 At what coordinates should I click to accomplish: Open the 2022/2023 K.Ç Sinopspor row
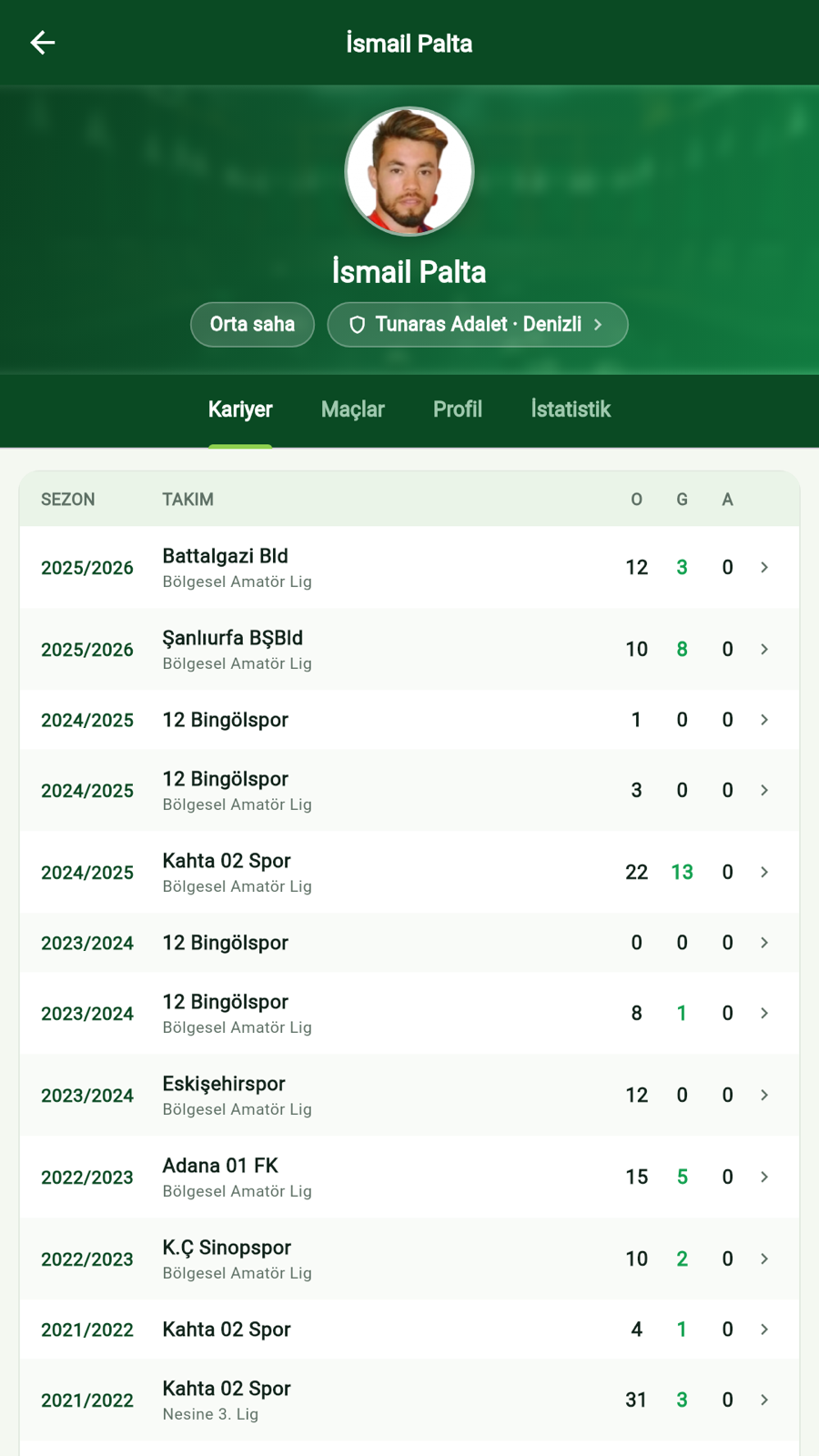[x=409, y=1259]
